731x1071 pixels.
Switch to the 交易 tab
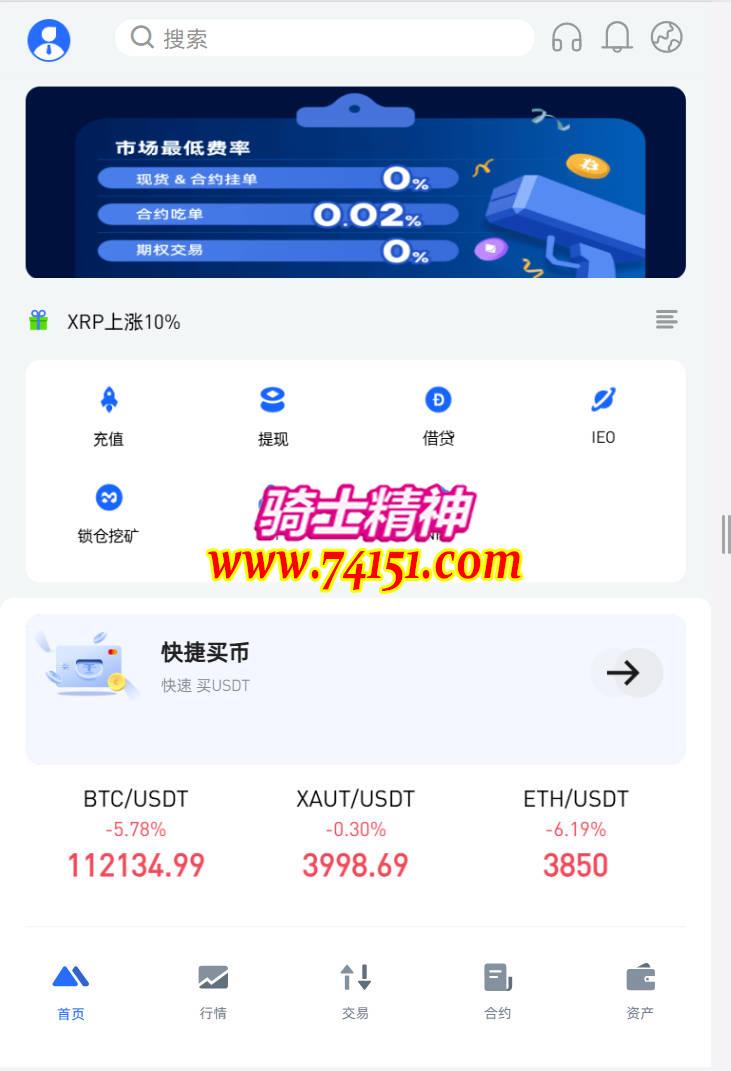(x=355, y=990)
